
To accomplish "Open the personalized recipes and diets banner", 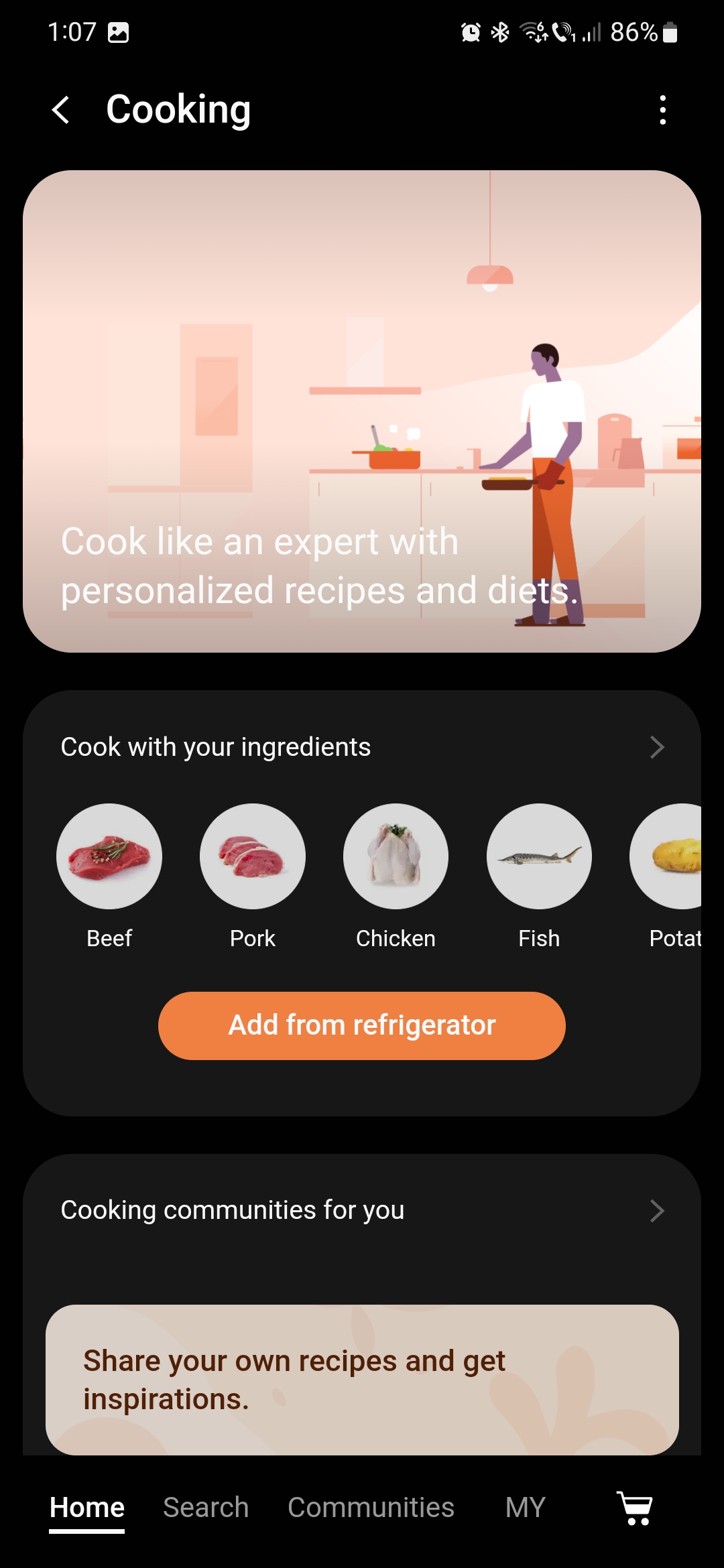I will coord(362,411).
